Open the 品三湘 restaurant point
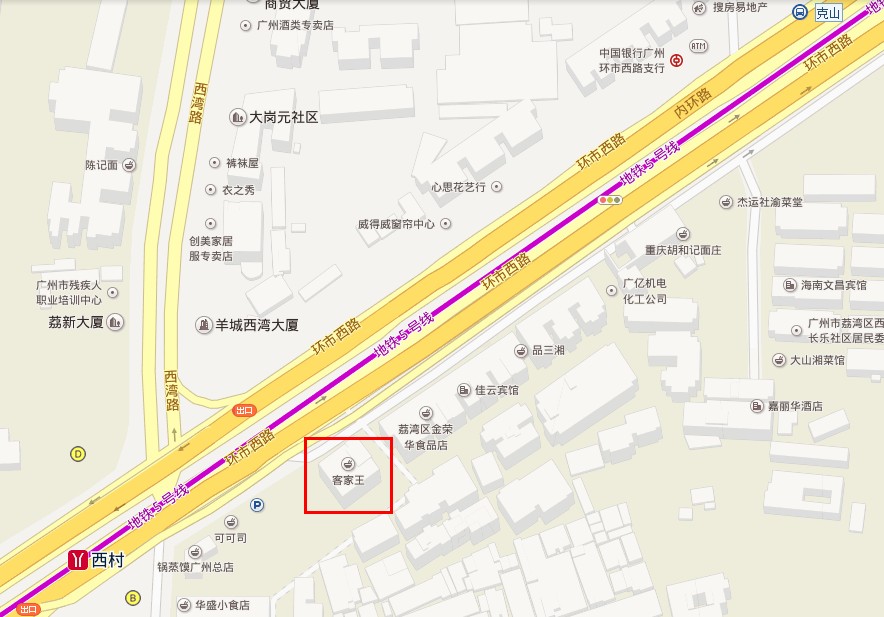The width and height of the screenshot is (884, 617). [520, 350]
